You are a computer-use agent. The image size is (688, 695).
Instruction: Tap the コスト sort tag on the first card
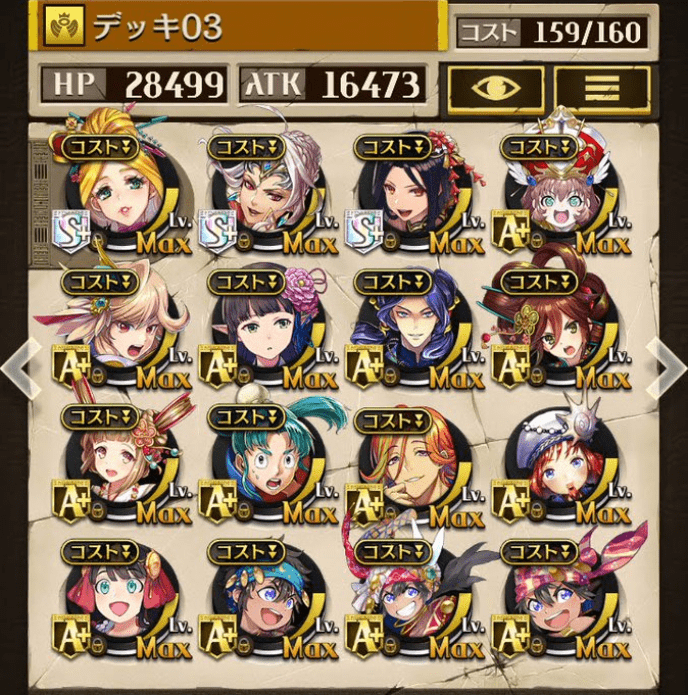[100, 147]
